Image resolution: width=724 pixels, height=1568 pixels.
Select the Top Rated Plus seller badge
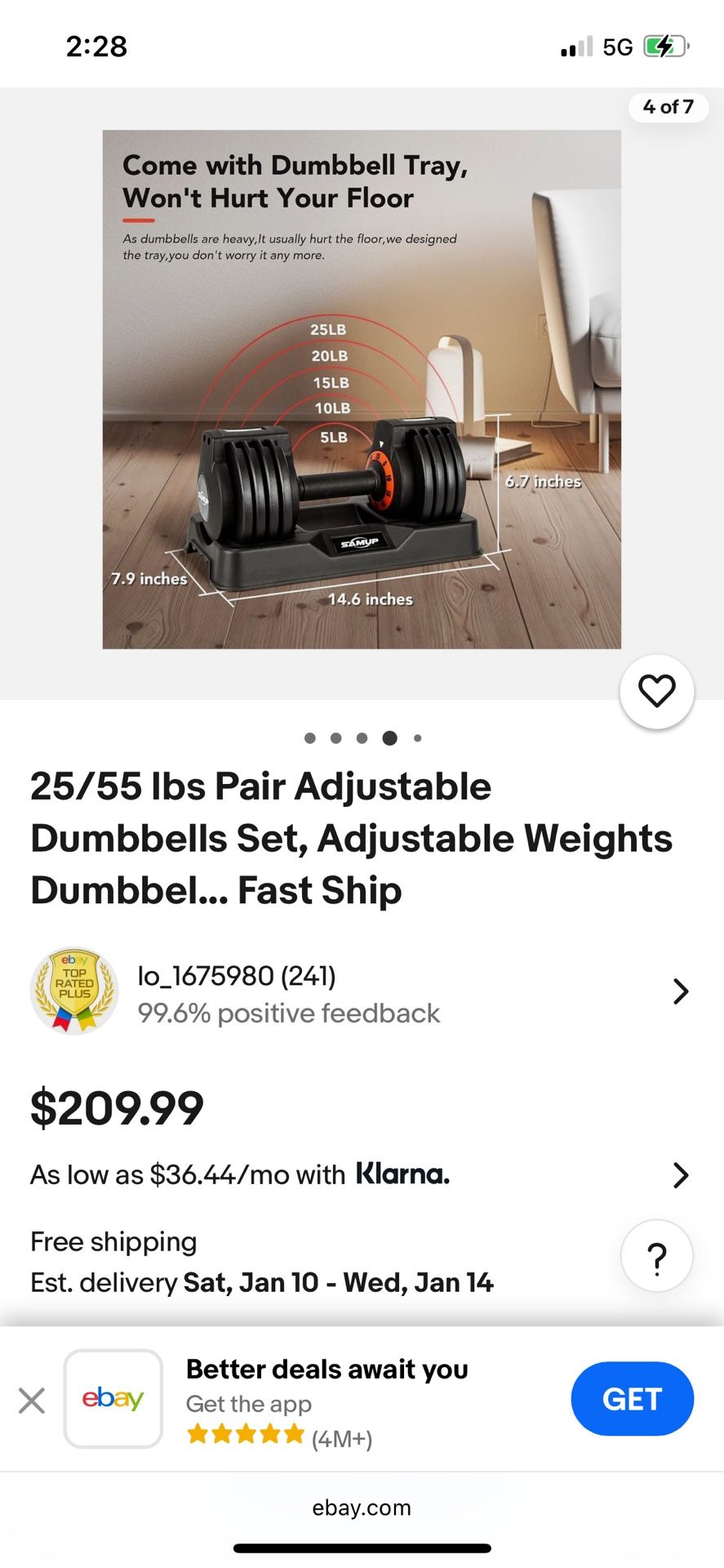(73, 991)
